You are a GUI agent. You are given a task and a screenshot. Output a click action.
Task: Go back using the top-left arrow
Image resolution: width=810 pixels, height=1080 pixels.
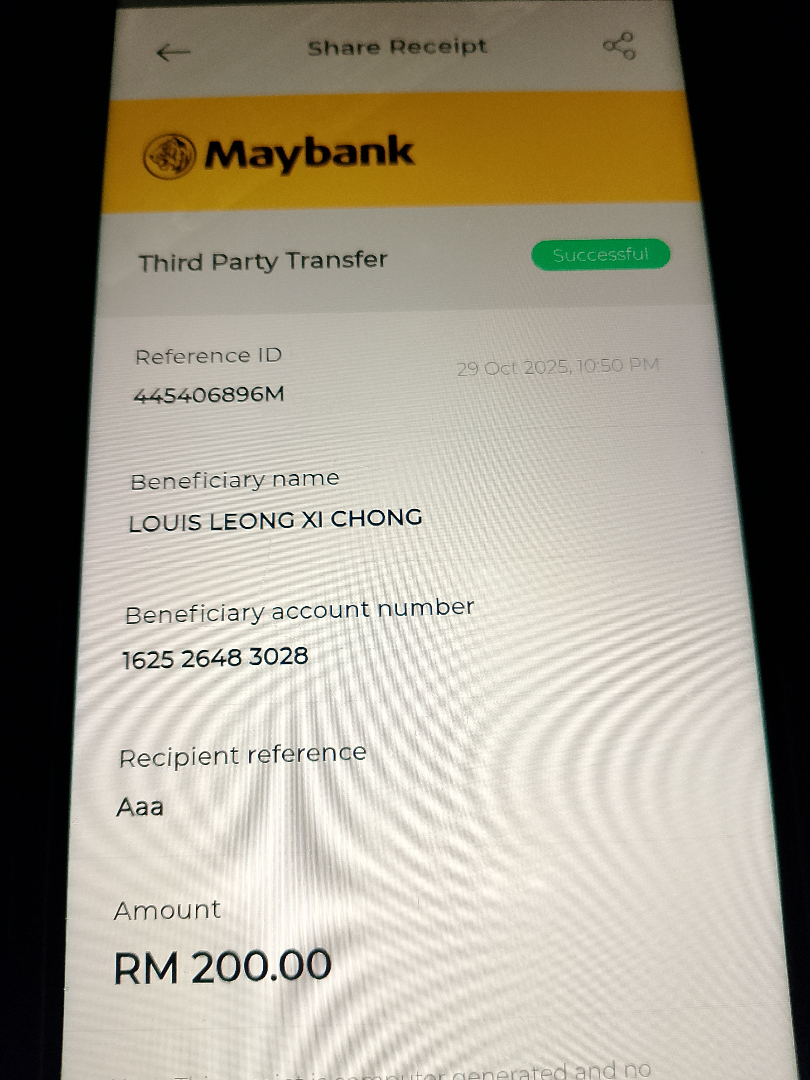173,53
